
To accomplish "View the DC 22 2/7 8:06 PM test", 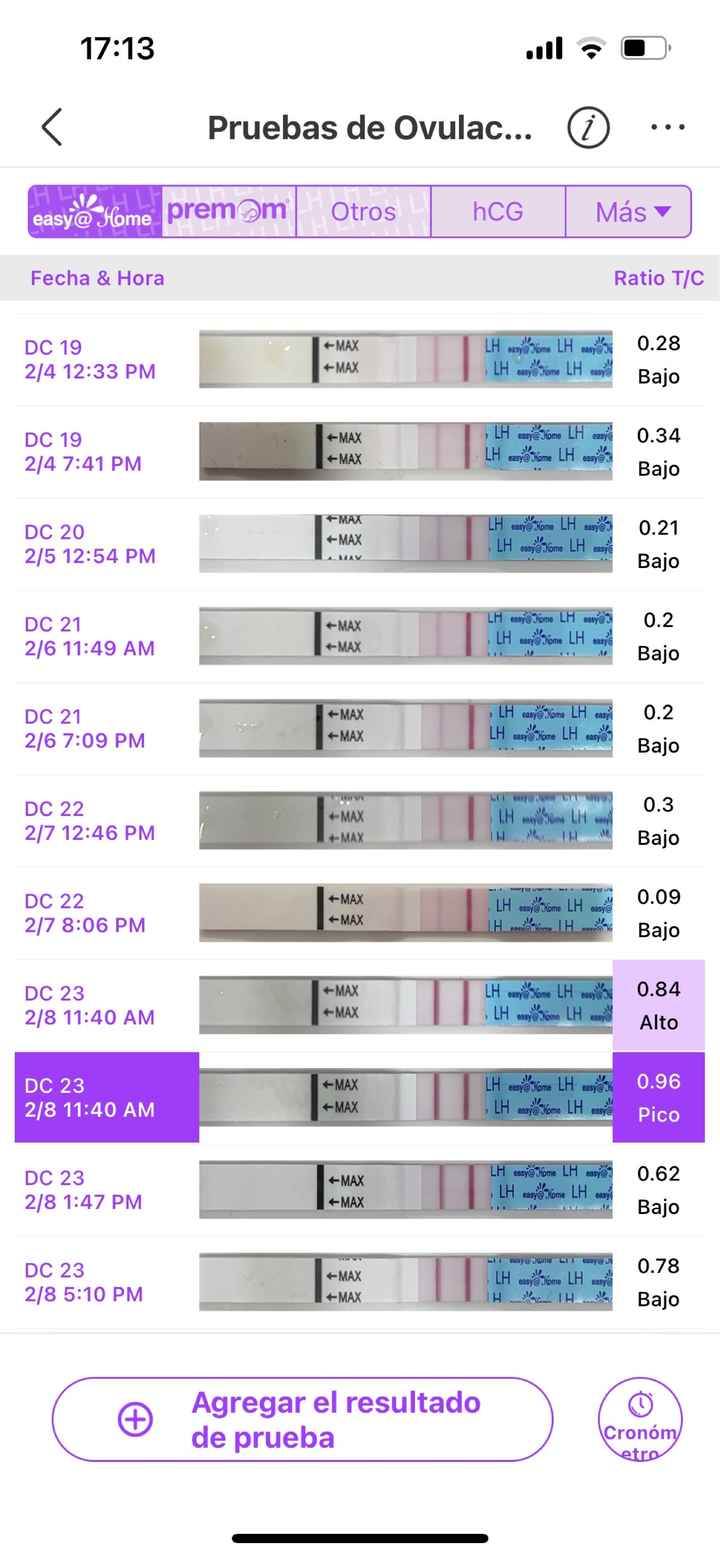I will coord(360,913).
